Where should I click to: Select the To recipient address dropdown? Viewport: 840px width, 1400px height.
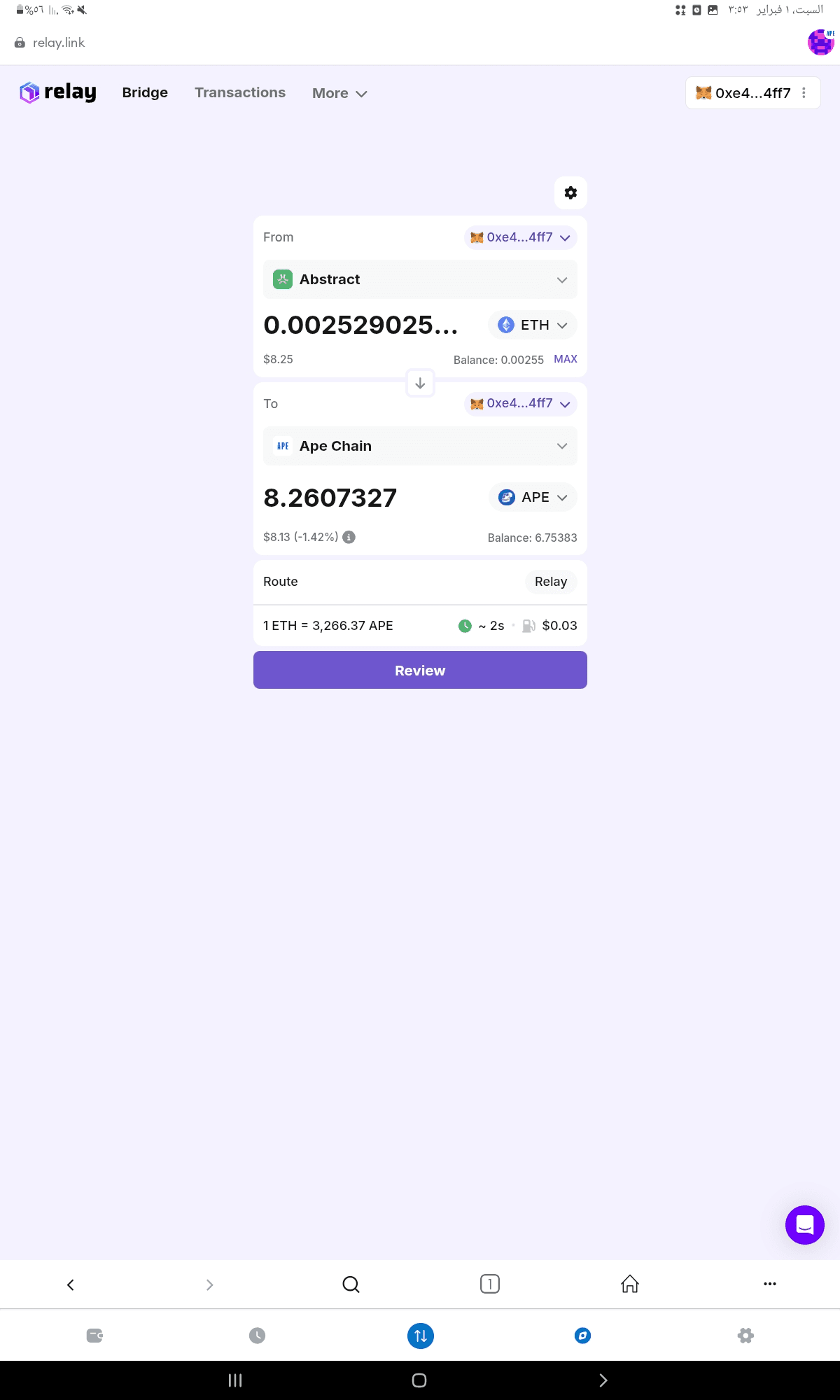[x=520, y=403]
